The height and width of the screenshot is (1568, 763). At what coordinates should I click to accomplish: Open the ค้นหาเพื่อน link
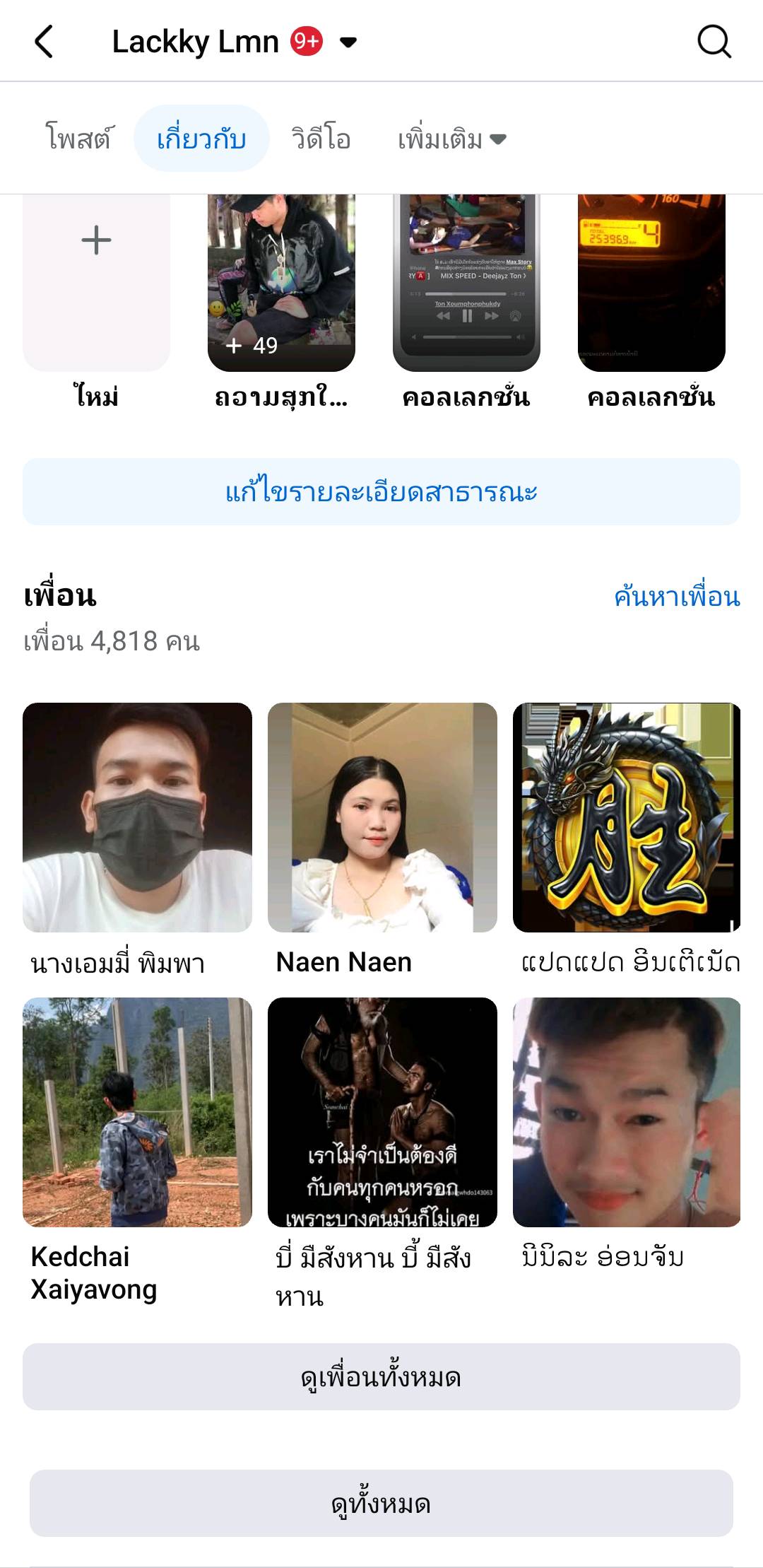677,597
